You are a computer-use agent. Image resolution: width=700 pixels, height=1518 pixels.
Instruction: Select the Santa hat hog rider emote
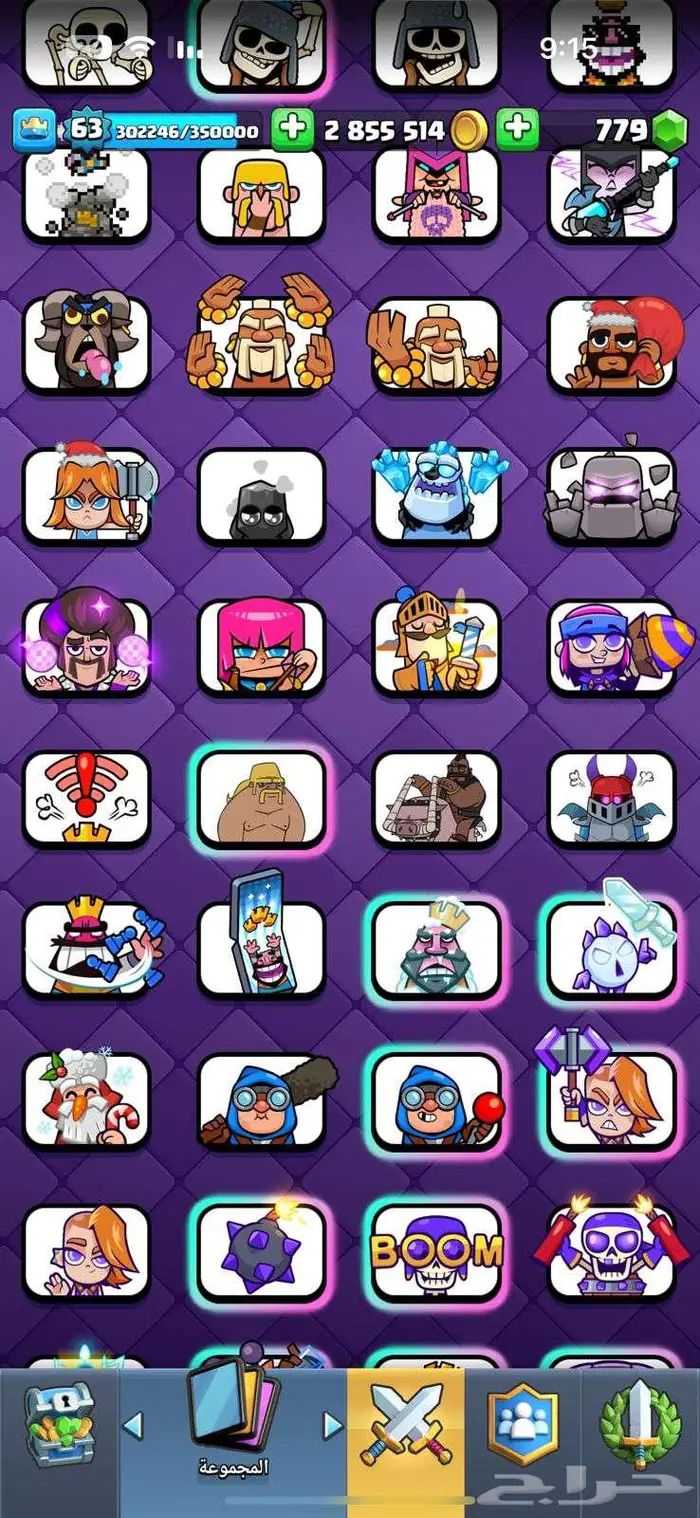612,345
